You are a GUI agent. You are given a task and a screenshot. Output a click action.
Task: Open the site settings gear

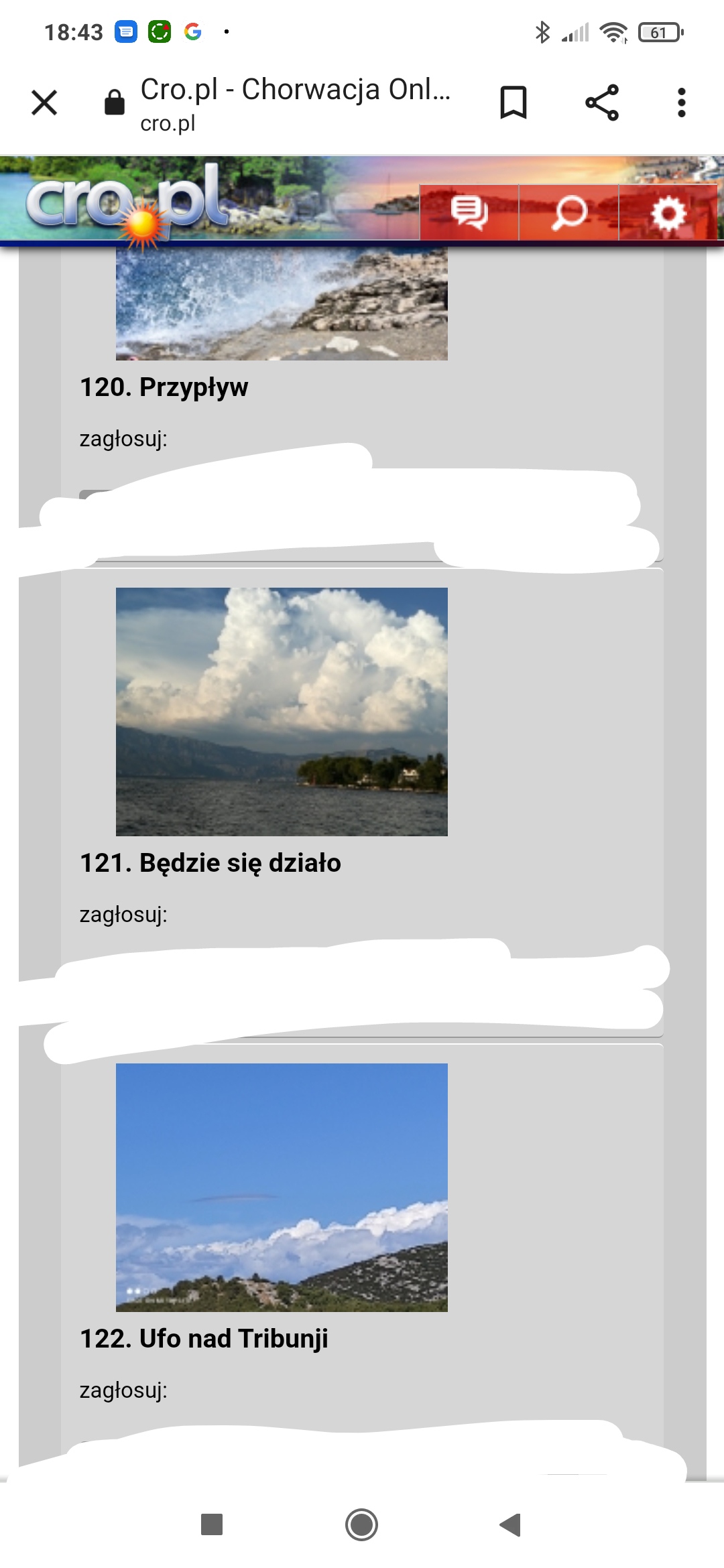click(x=668, y=213)
